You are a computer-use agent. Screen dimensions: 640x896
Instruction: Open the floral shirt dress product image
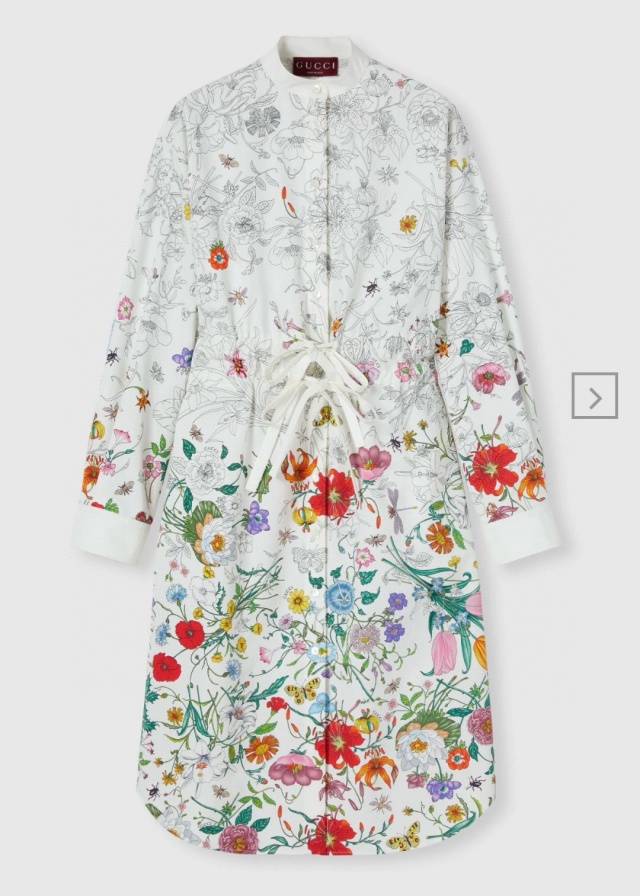(318, 450)
